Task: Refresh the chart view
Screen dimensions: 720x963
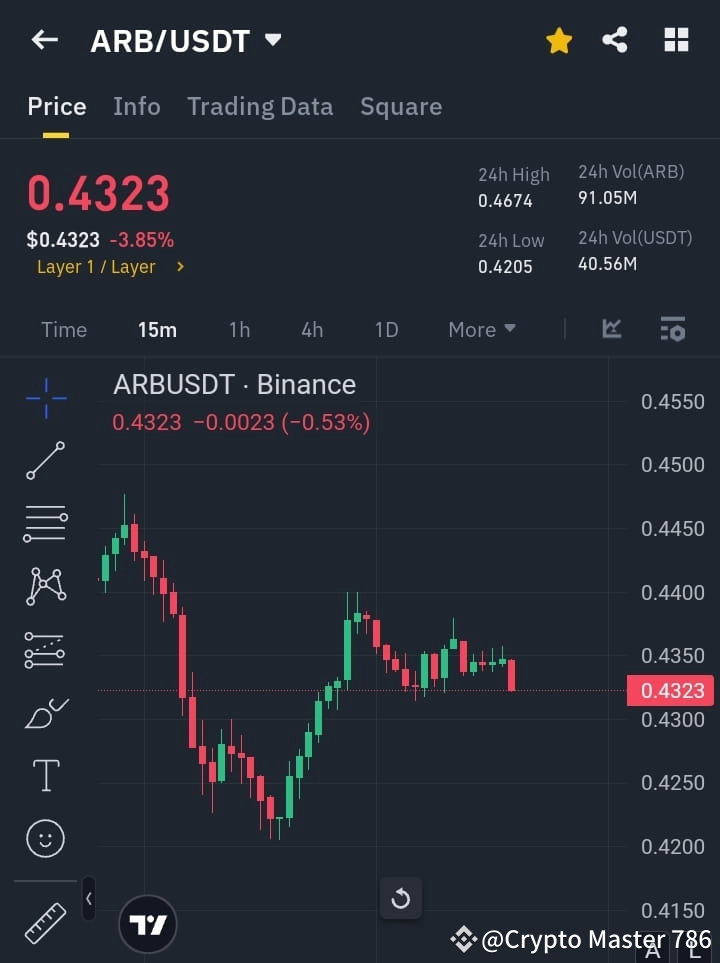Action: tap(401, 899)
